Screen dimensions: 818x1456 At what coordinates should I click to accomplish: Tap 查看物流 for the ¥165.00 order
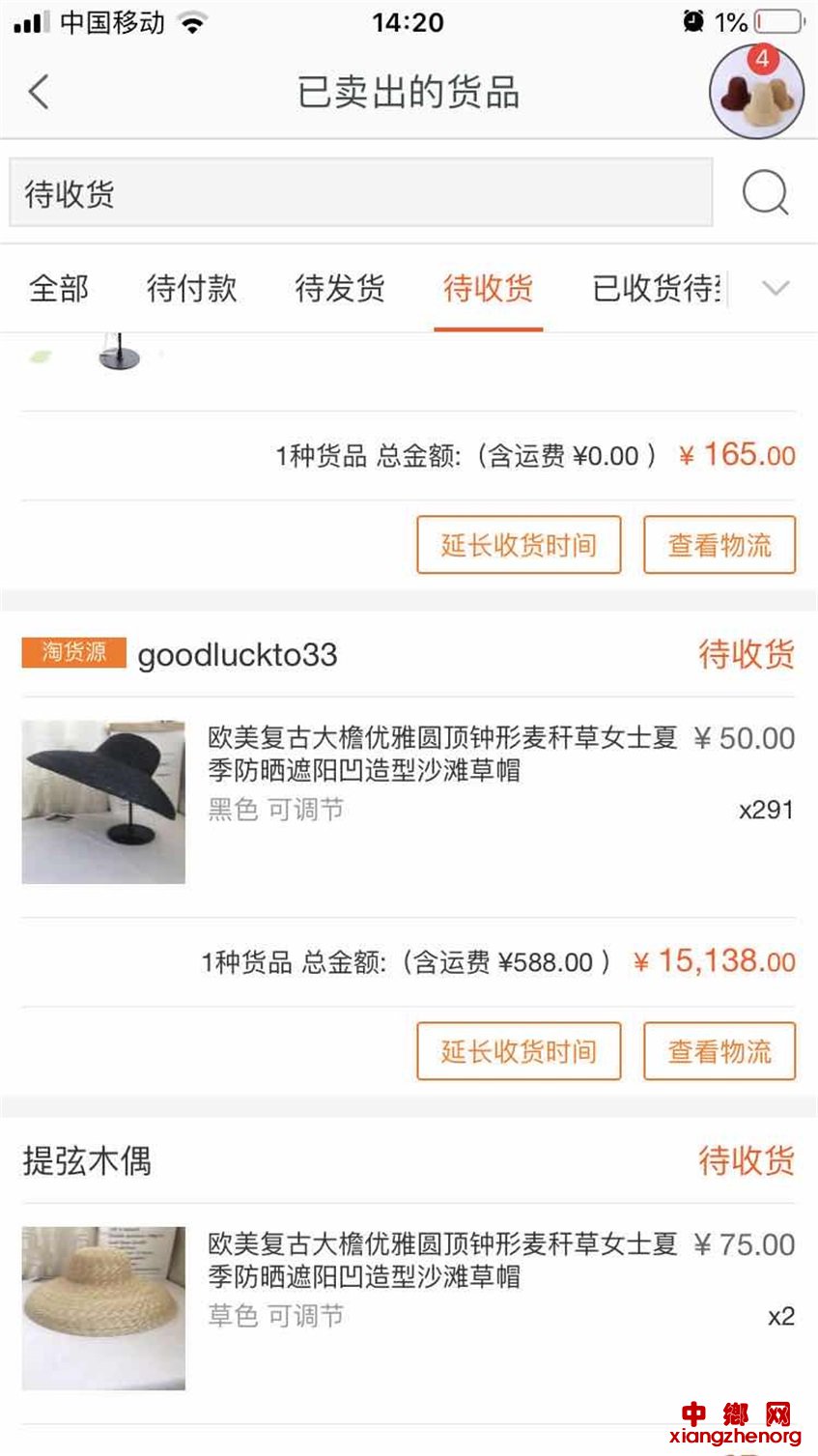(x=719, y=545)
